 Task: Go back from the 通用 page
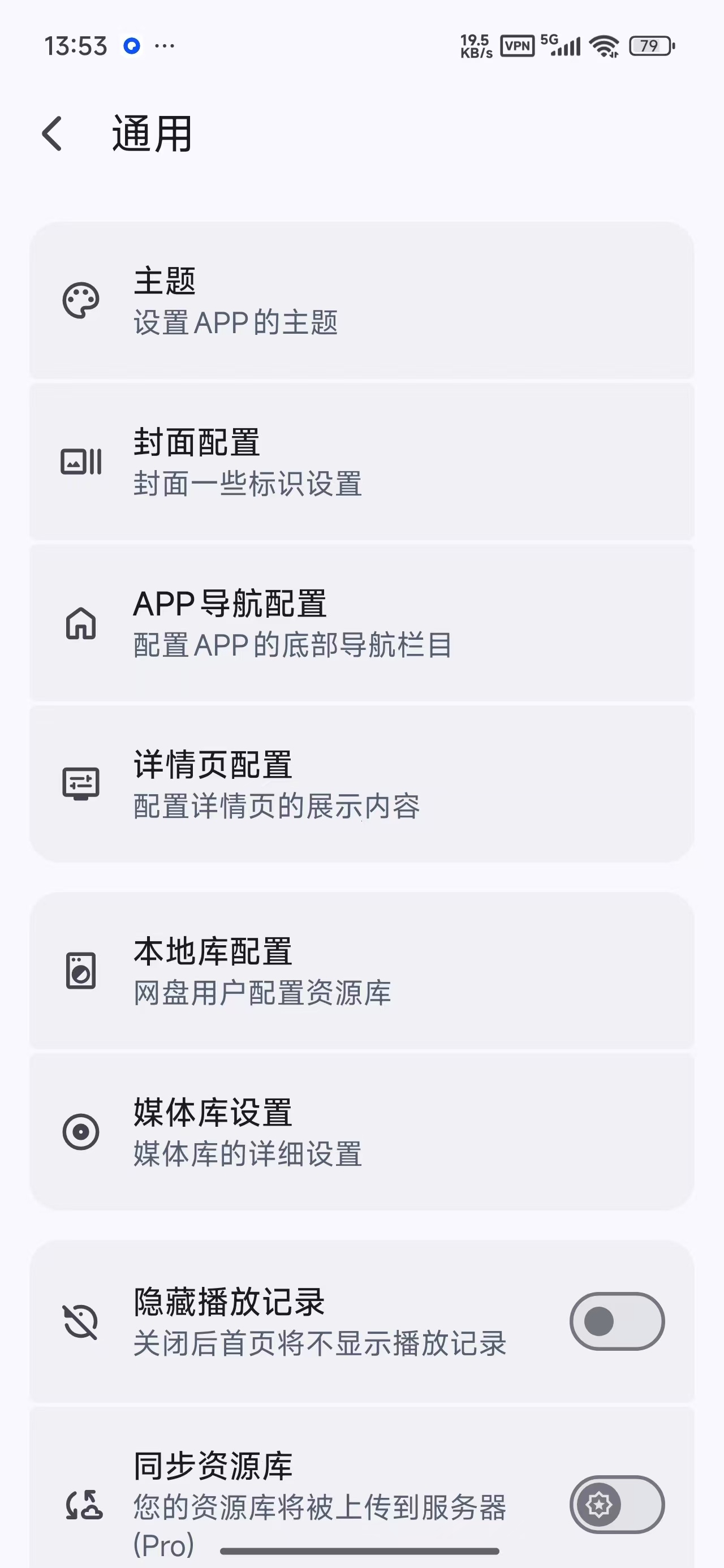pyautogui.click(x=53, y=134)
